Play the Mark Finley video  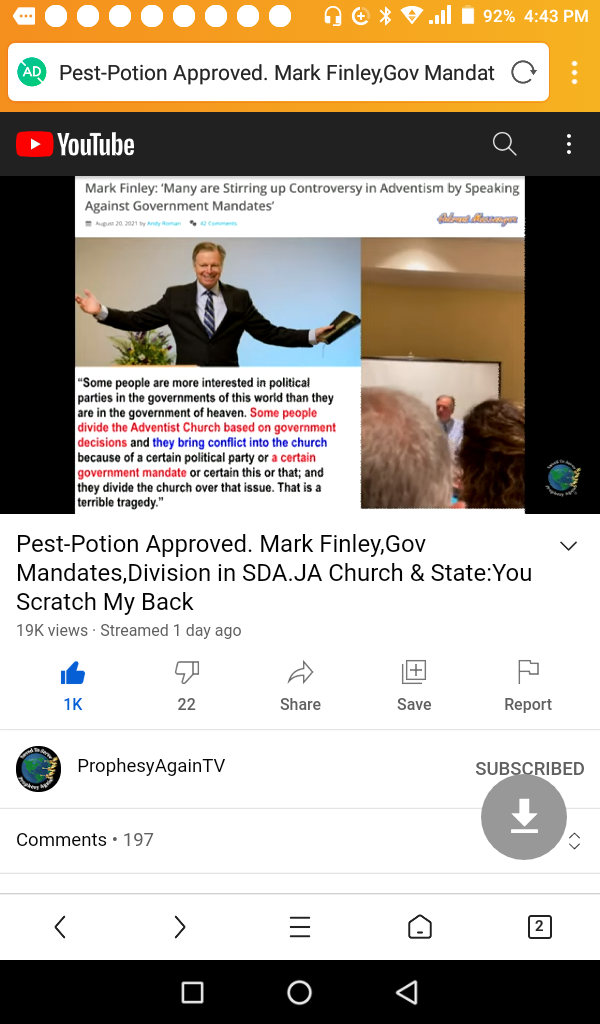tap(300, 345)
